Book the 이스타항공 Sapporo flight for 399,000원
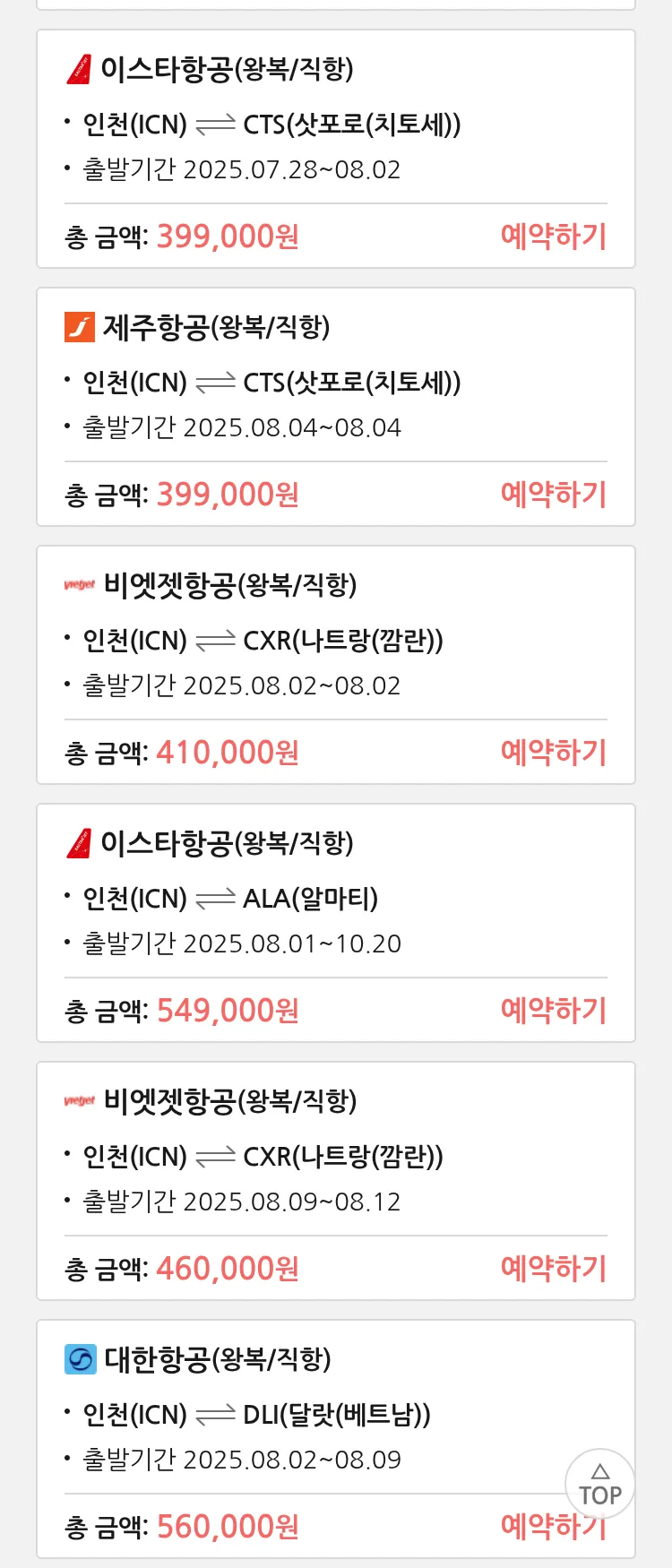672x1568 pixels. (553, 237)
